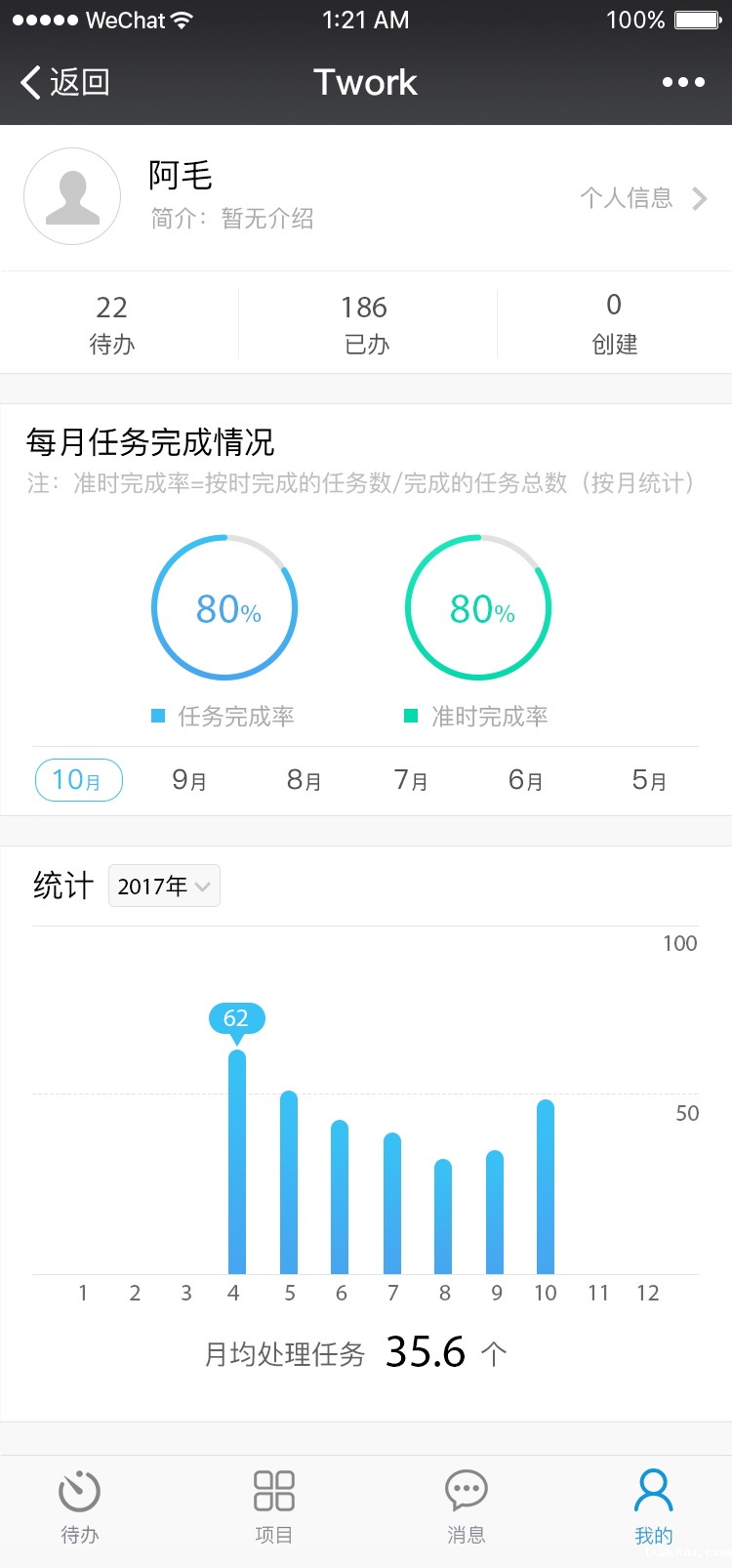Image resolution: width=732 pixels, height=1568 pixels.
Task: Show 6月 completion rates
Action: pos(525,780)
